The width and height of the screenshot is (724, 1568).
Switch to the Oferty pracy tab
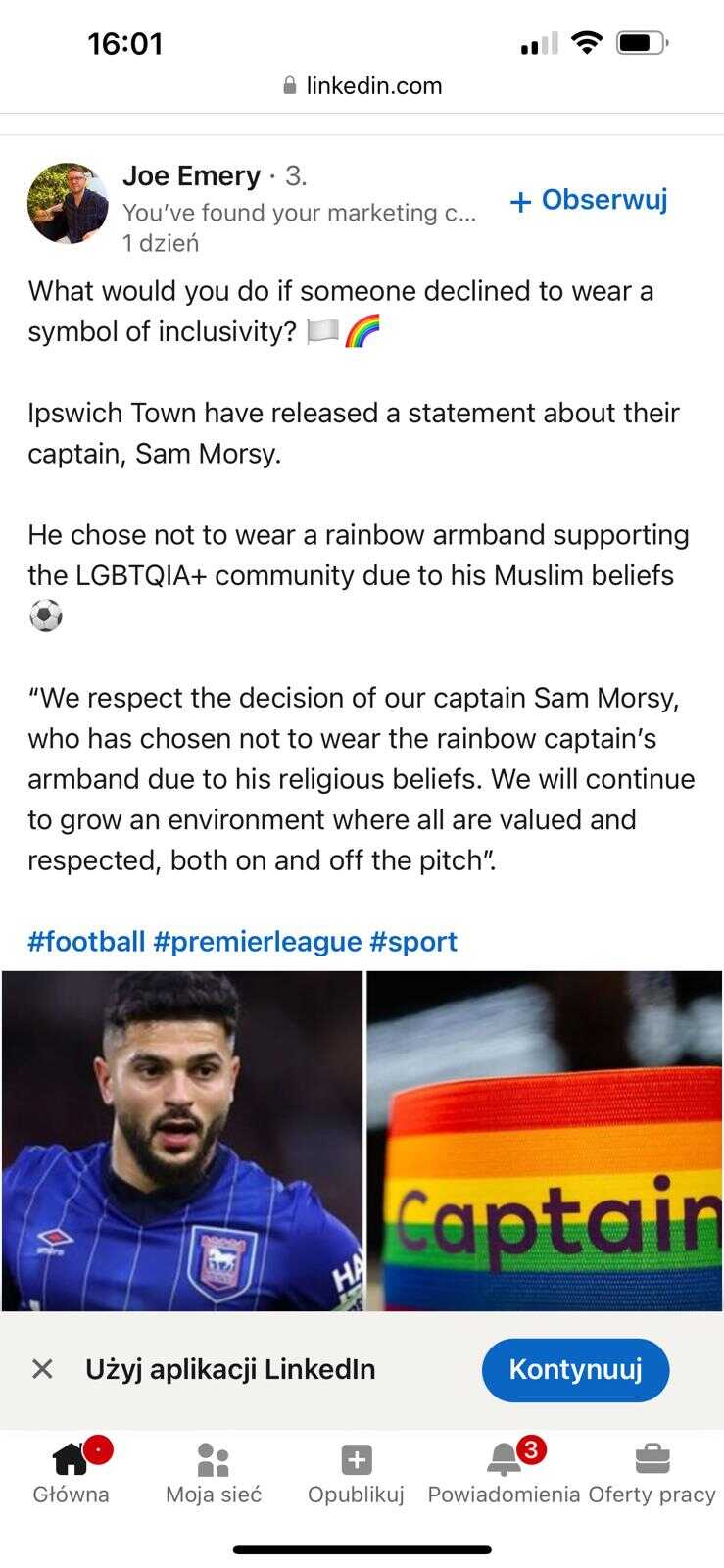click(x=652, y=1473)
